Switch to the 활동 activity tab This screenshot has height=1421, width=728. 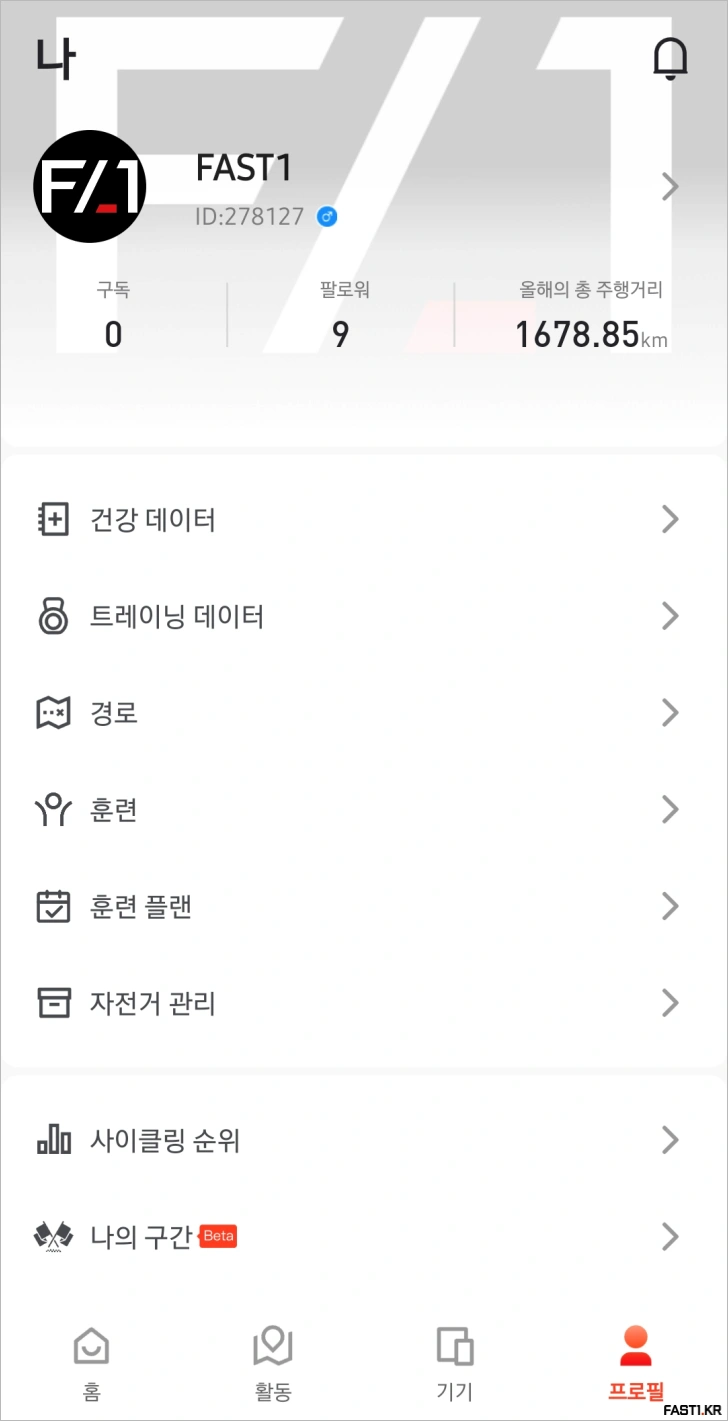pyautogui.click(x=273, y=1360)
